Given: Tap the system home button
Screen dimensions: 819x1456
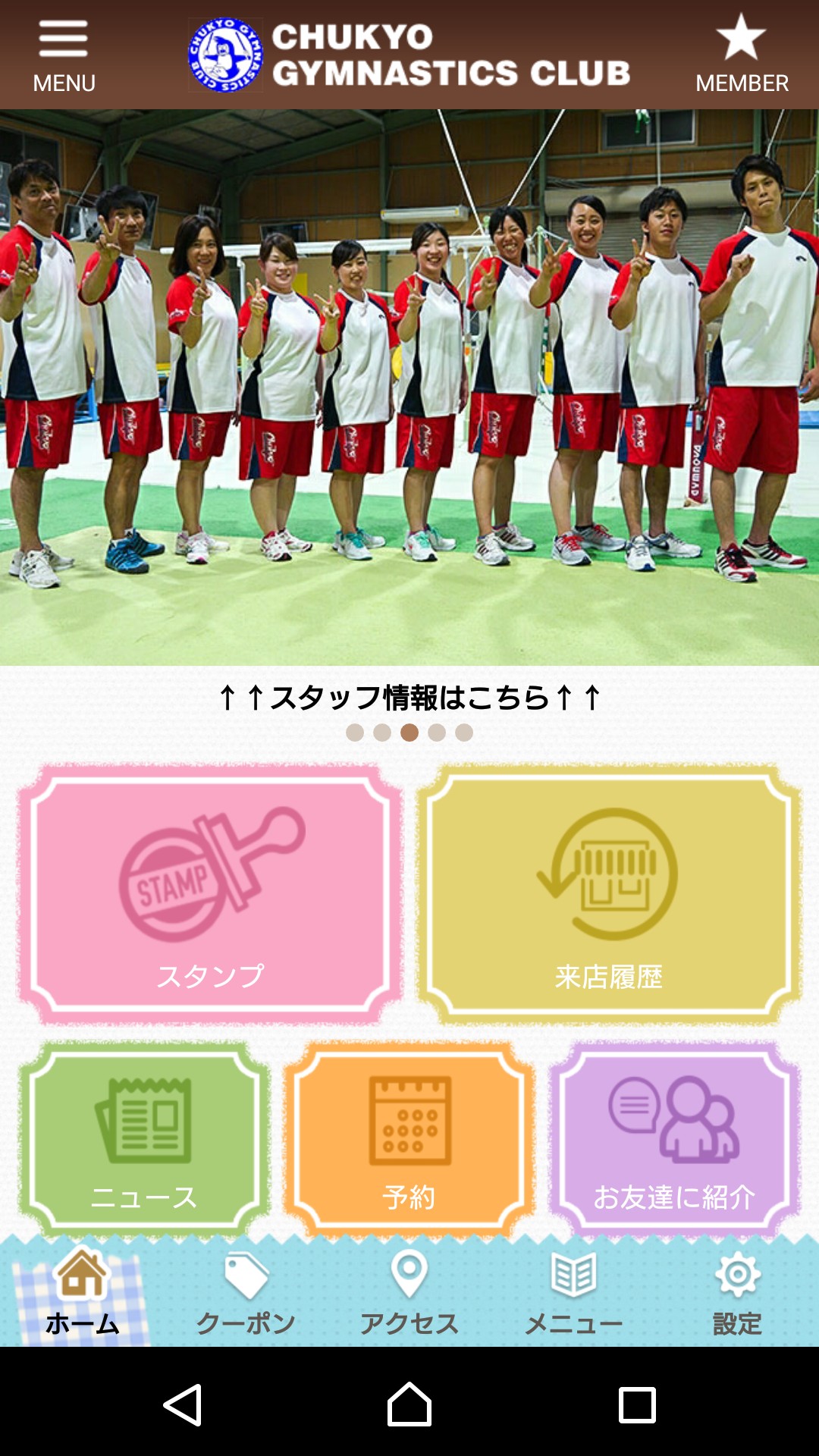Looking at the screenshot, I should coord(409,1404).
